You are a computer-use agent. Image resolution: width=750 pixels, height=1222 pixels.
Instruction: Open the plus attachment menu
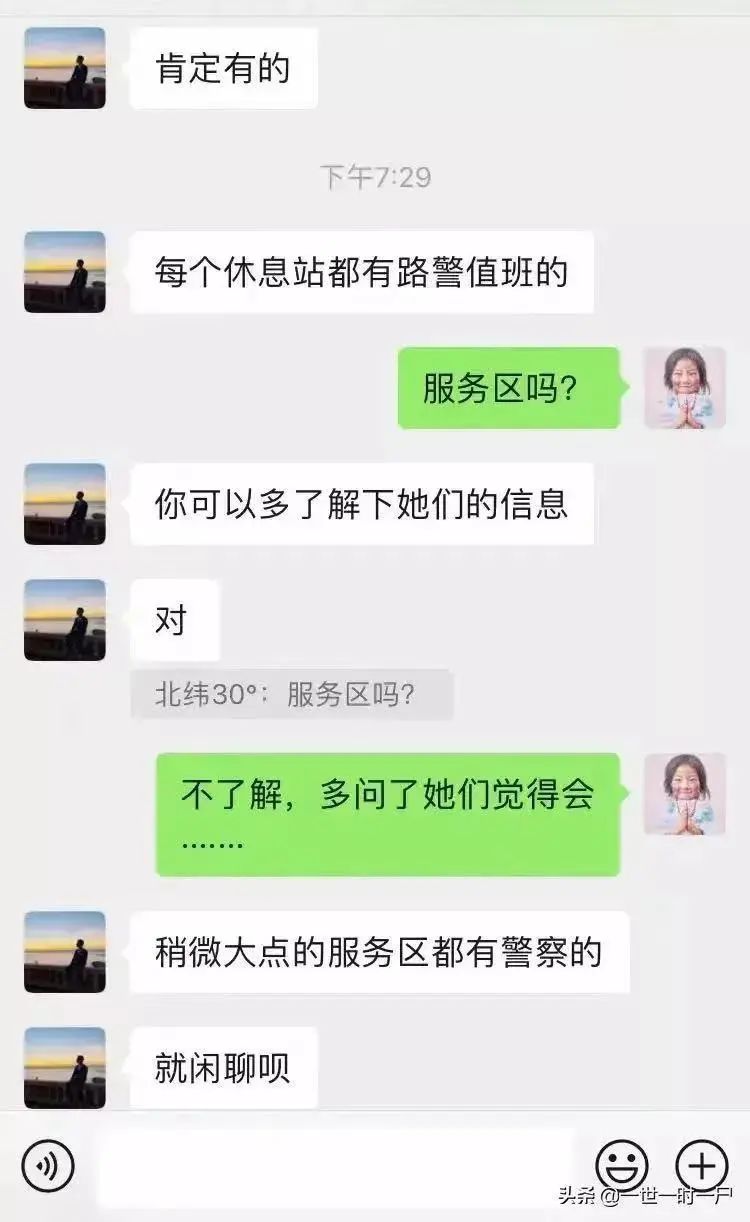[702, 1166]
